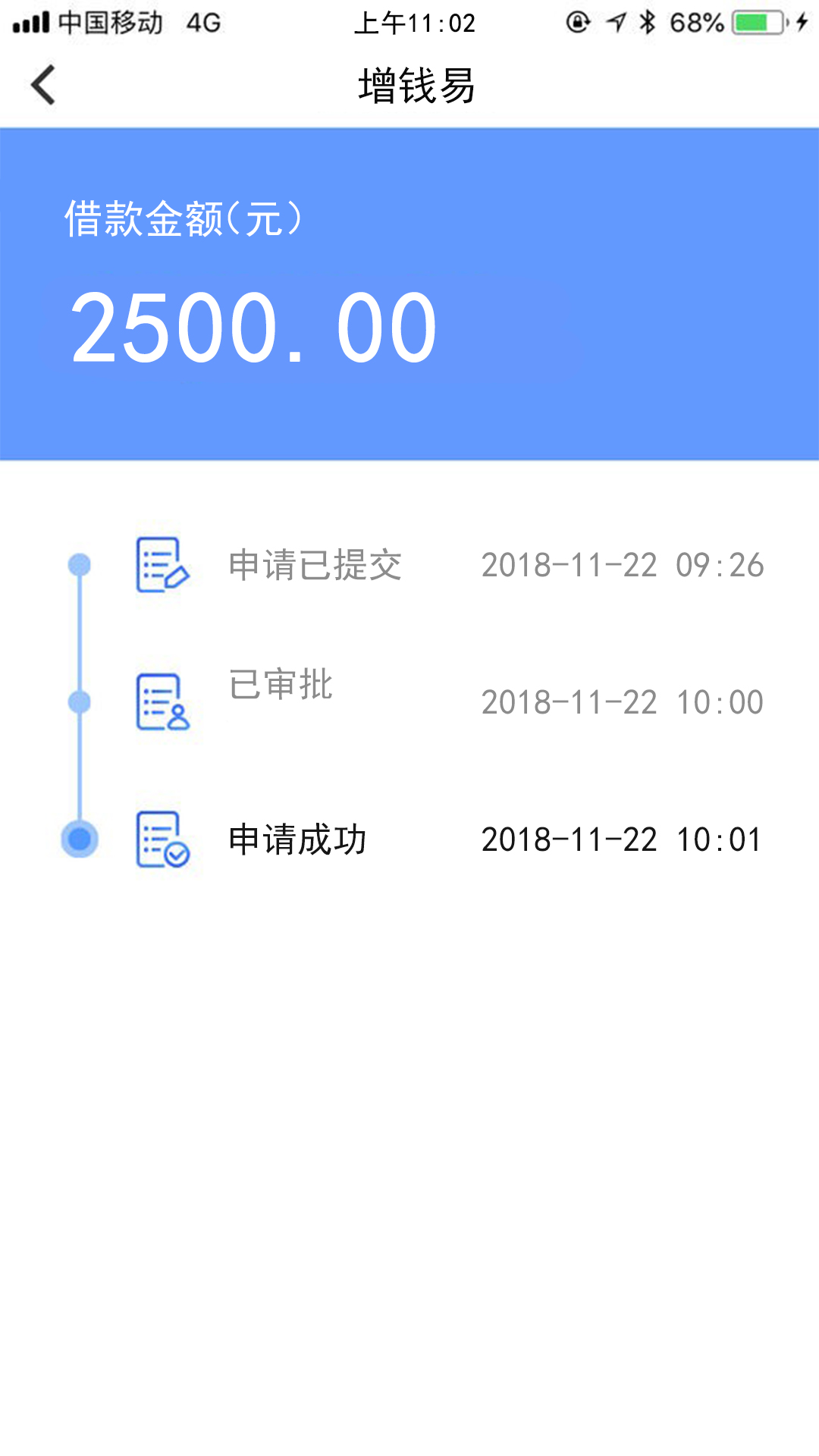Go back using the top-left arrow

pyautogui.click(x=43, y=85)
